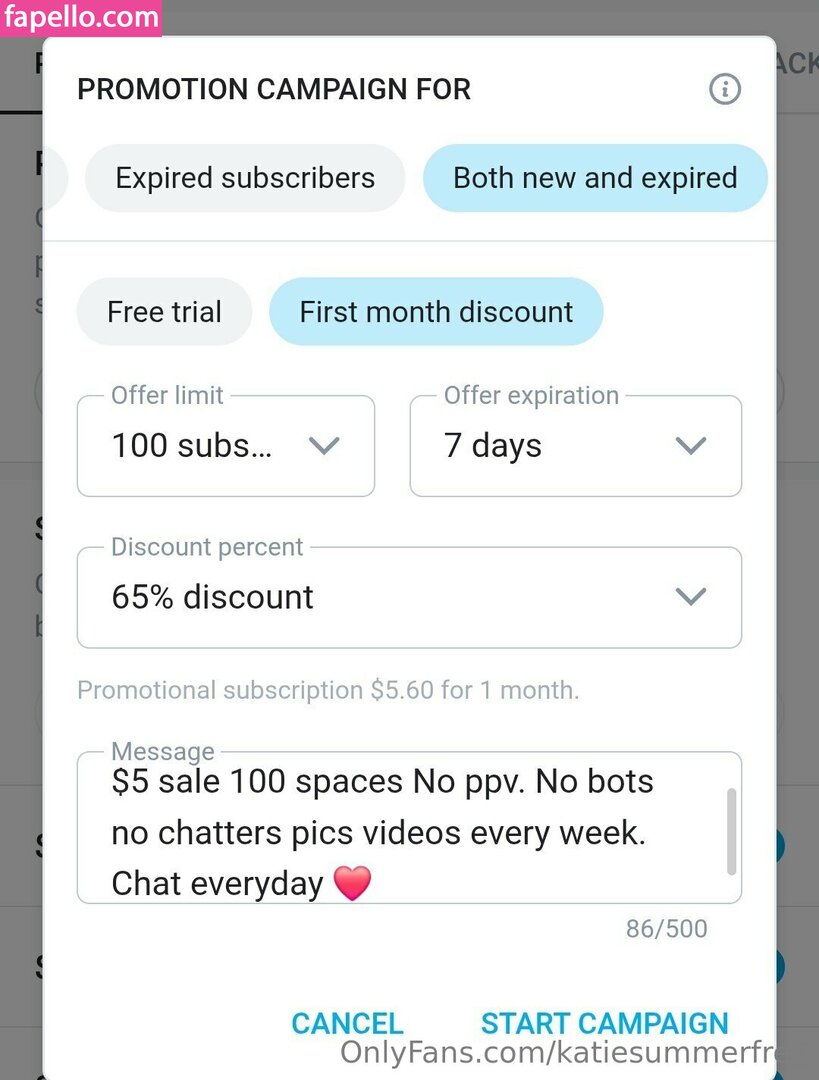This screenshot has height=1080, width=819.
Task: Expand the Discount percent dropdown
Action: click(409, 597)
